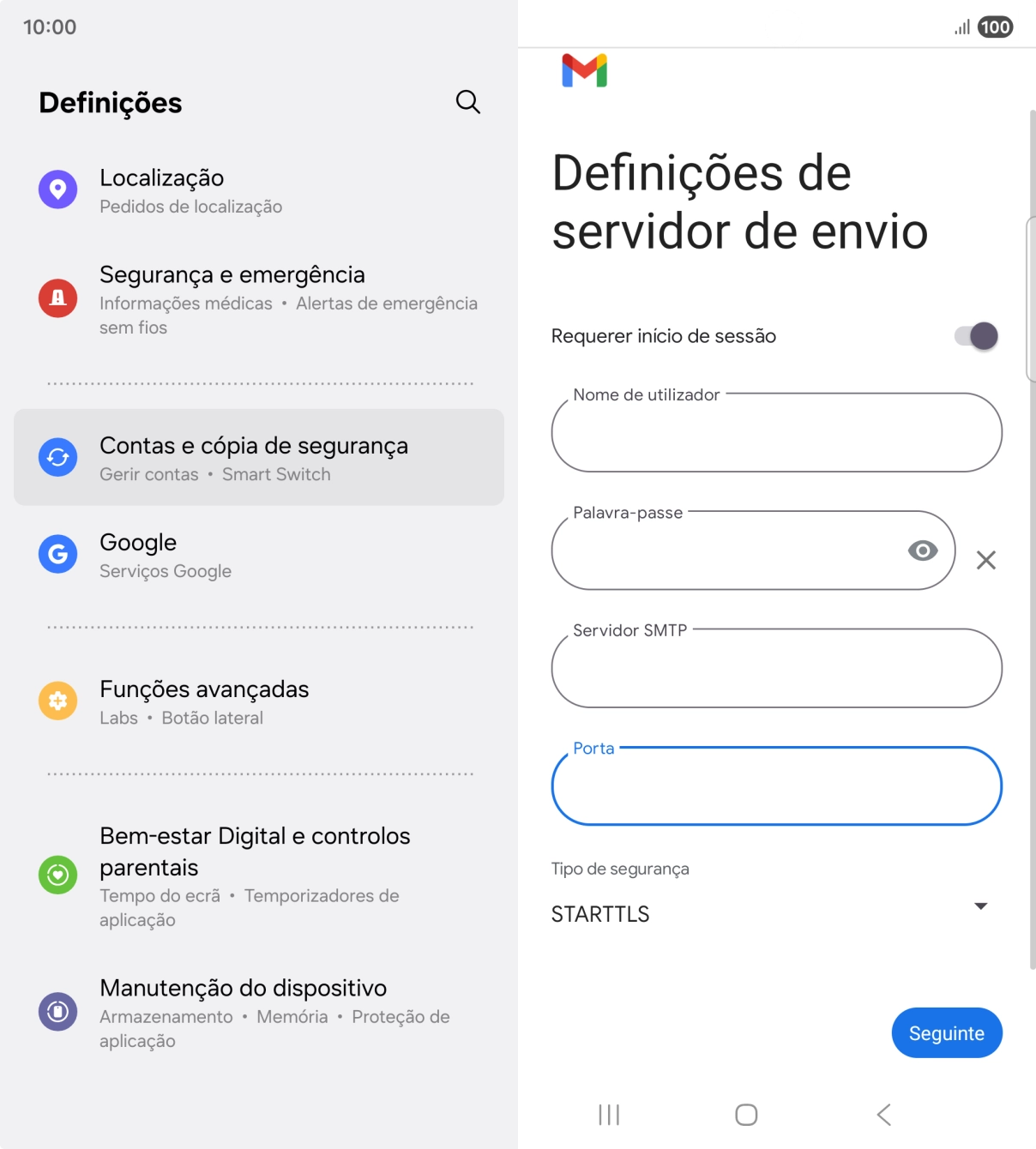Show the password with the eye toggle

tap(923, 551)
